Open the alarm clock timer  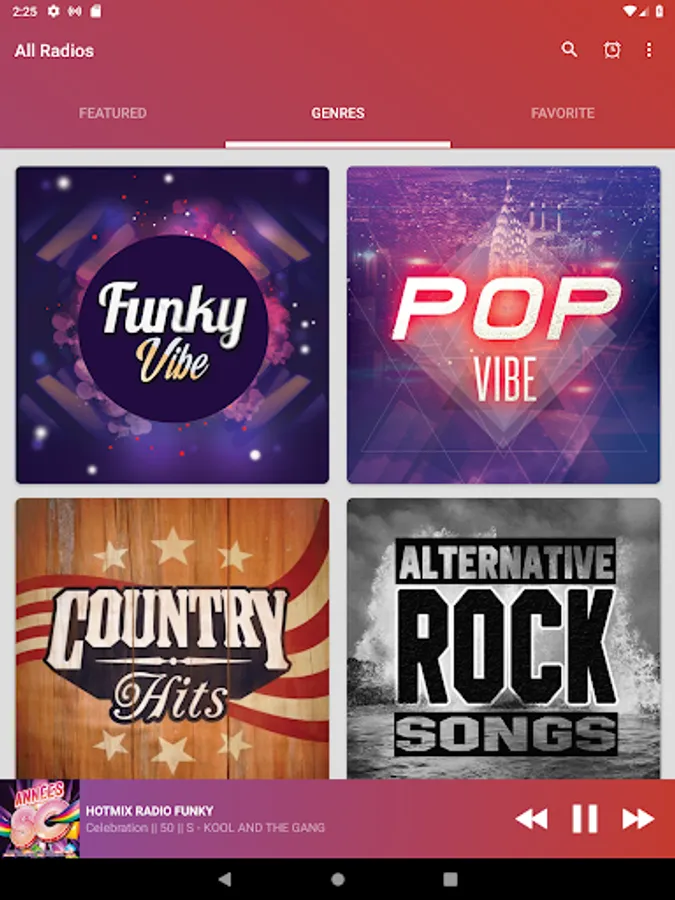[612, 50]
